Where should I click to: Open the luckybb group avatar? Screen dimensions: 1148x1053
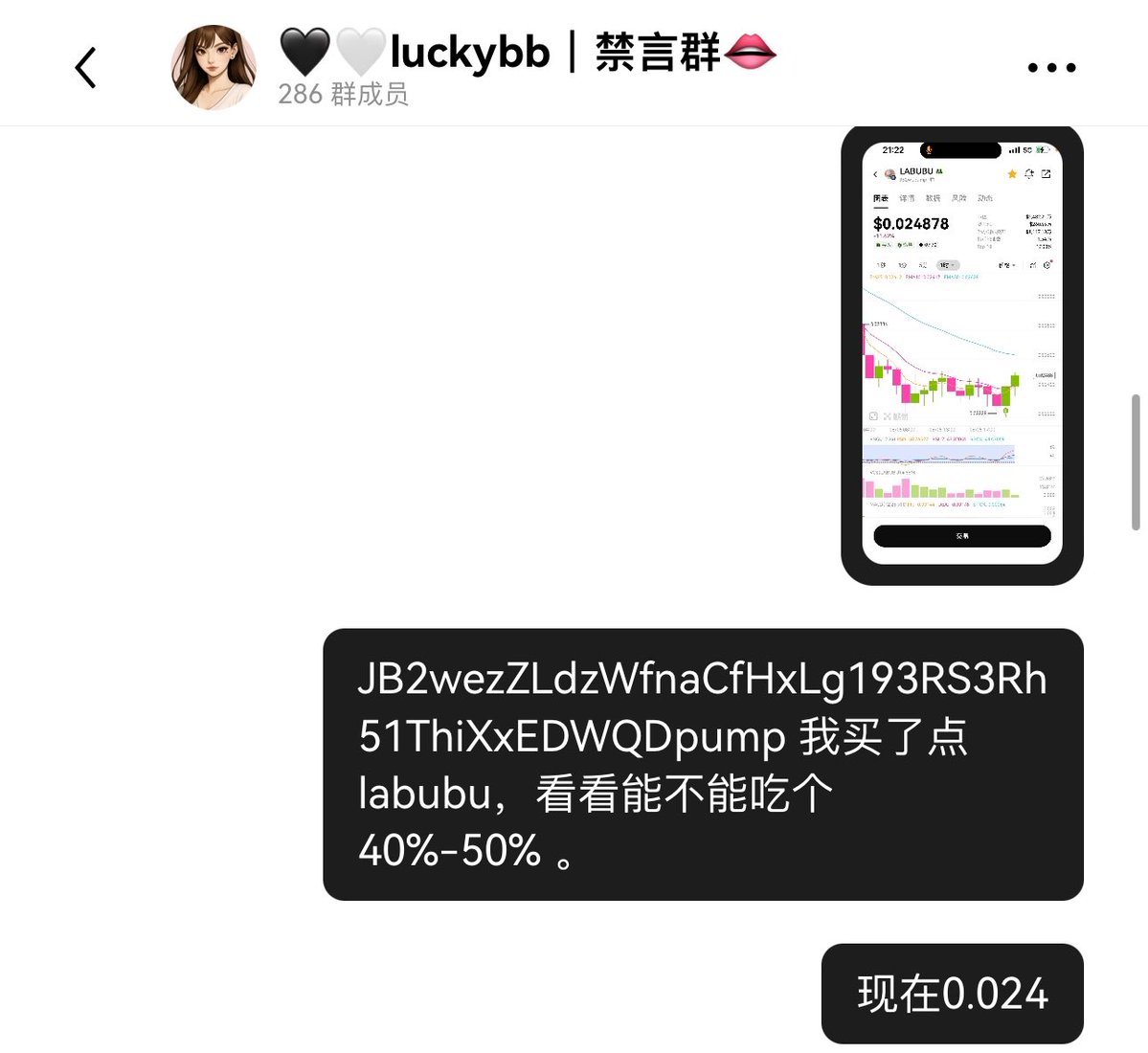click(x=214, y=68)
